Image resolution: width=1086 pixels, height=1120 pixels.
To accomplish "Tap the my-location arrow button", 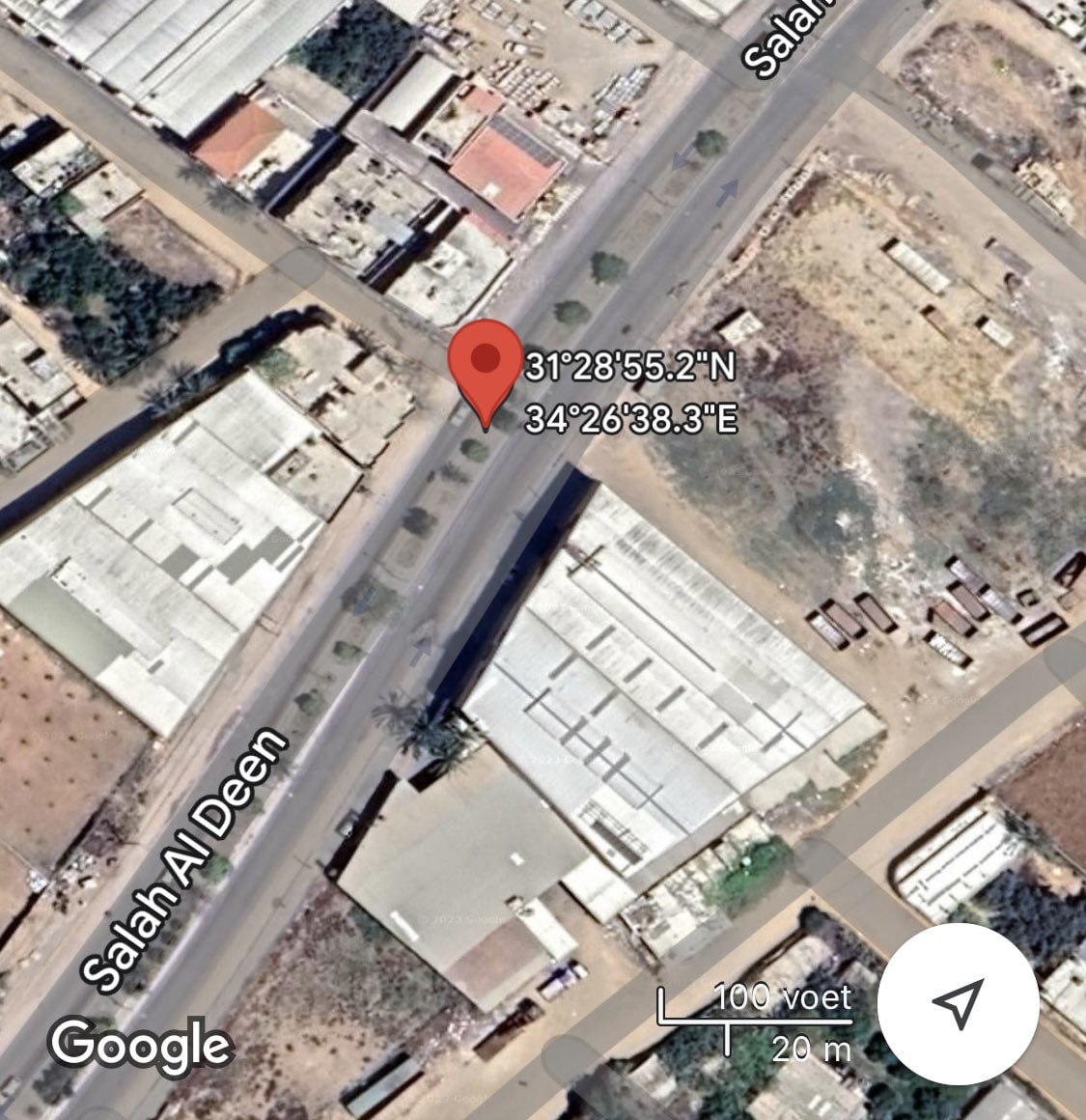I will click(x=958, y=1003).
